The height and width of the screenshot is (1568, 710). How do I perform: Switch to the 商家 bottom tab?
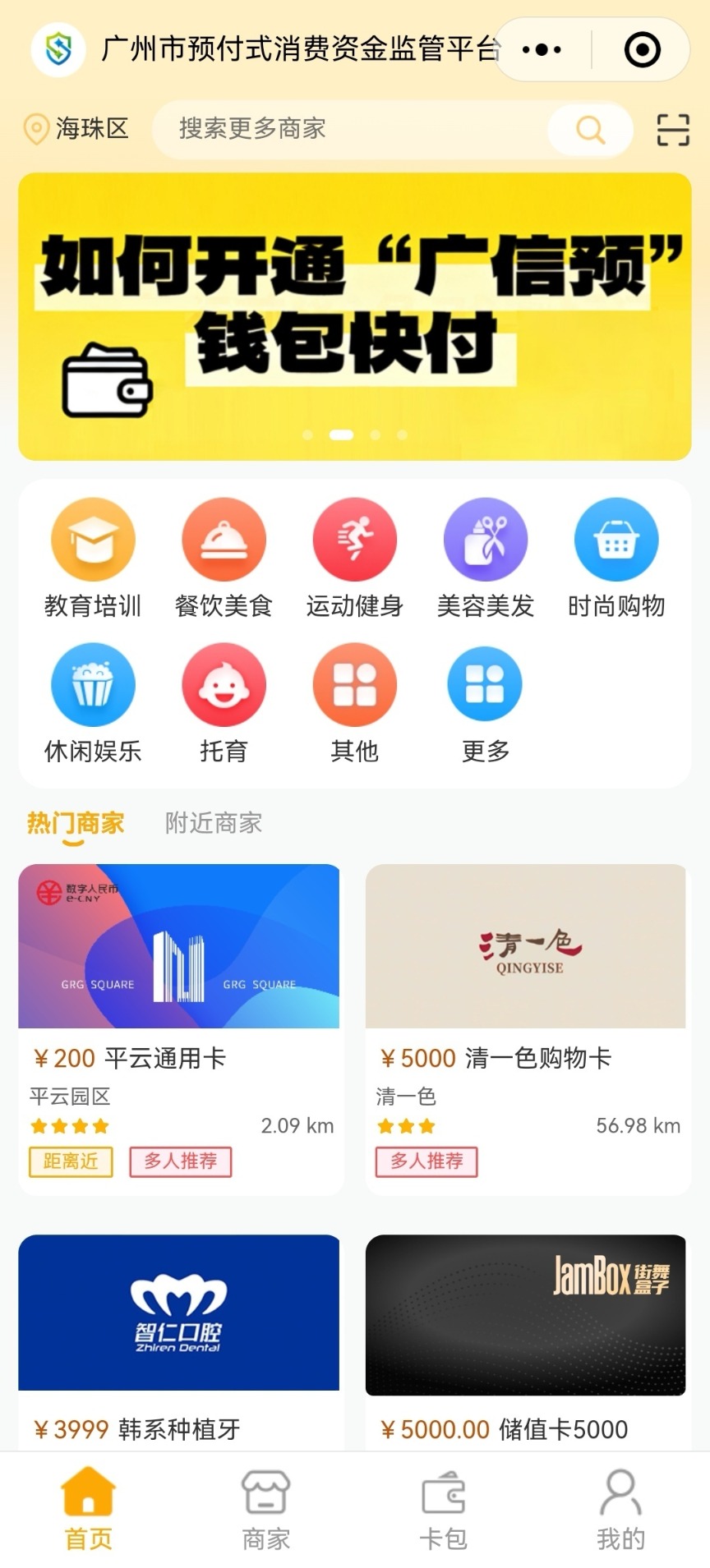coord(265,1511)
